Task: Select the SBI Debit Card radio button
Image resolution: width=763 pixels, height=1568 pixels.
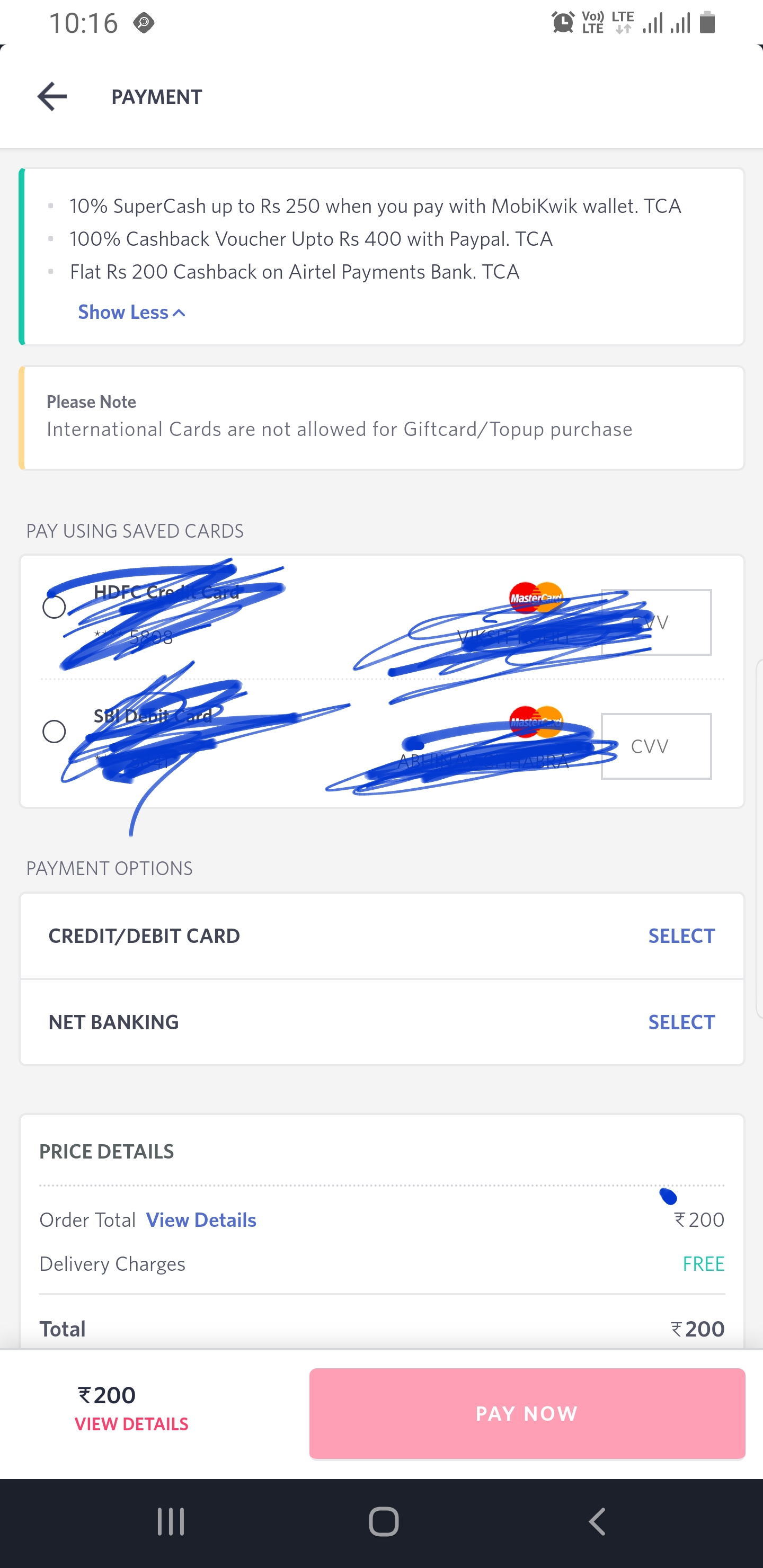Action: tap(54, 732)
